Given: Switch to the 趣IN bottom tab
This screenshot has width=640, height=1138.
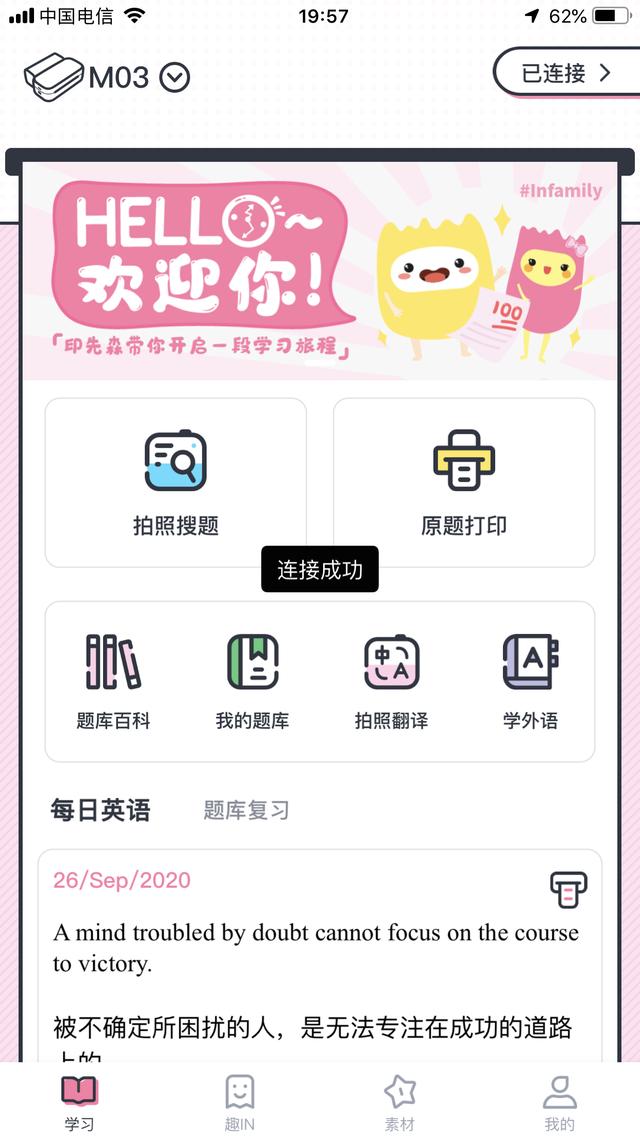Looking at the screenshot, I should [x=240, y=1102].
